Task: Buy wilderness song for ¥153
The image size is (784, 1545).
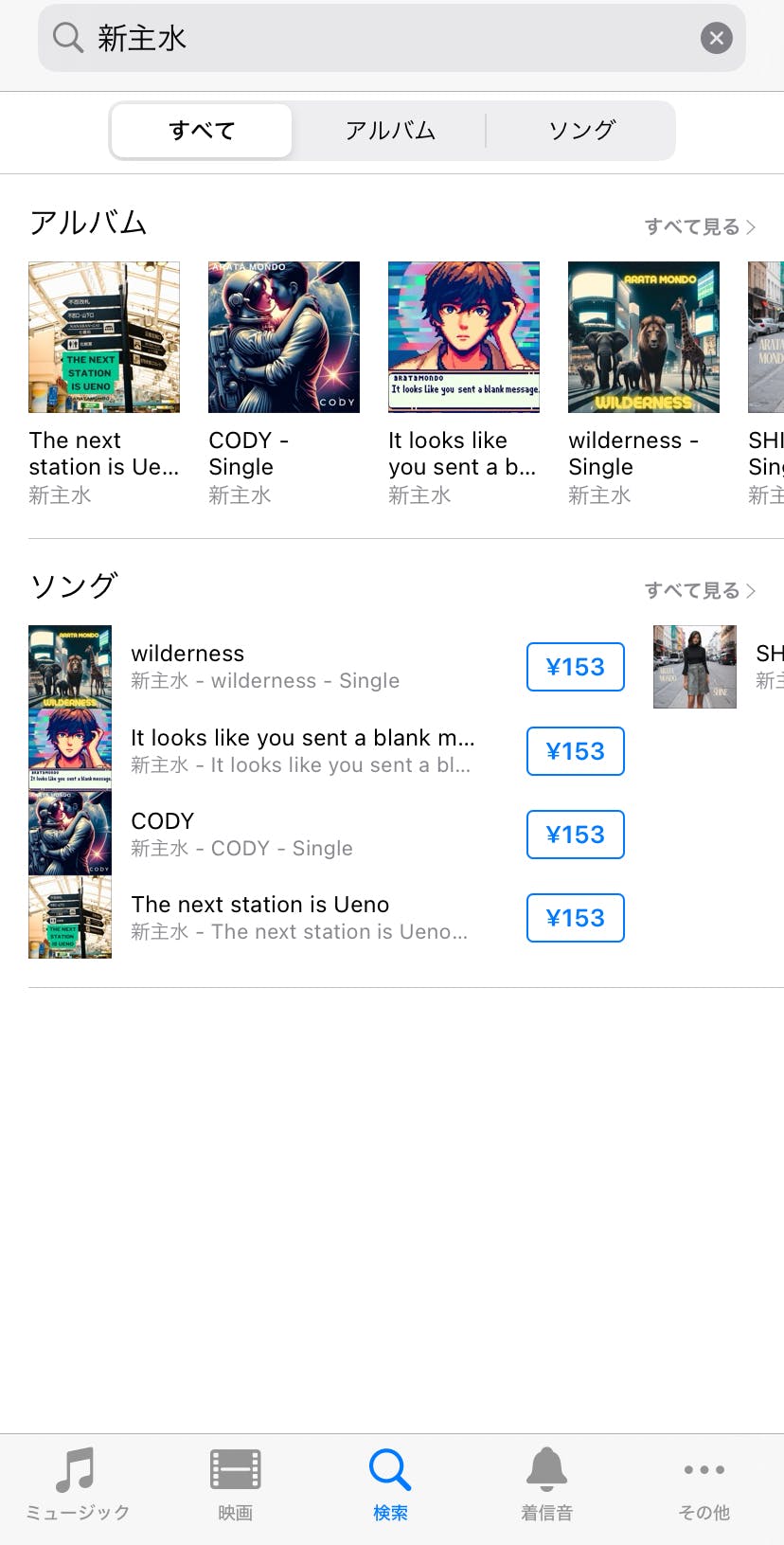Action: [575, 667]
